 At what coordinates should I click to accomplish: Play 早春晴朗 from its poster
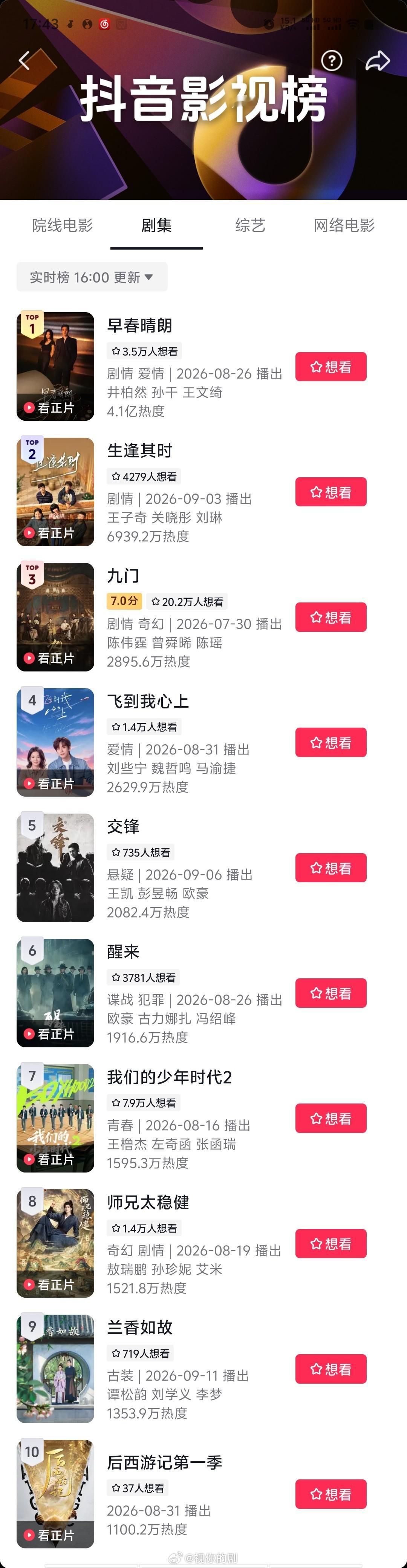coord(55,366)
